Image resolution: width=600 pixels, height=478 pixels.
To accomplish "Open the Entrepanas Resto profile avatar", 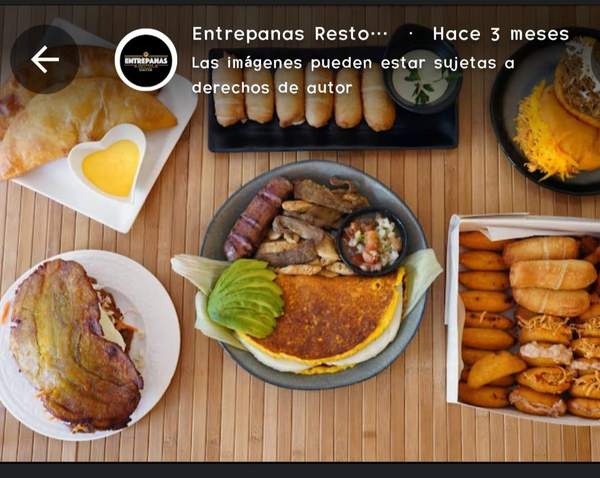I will pos(146,60).
